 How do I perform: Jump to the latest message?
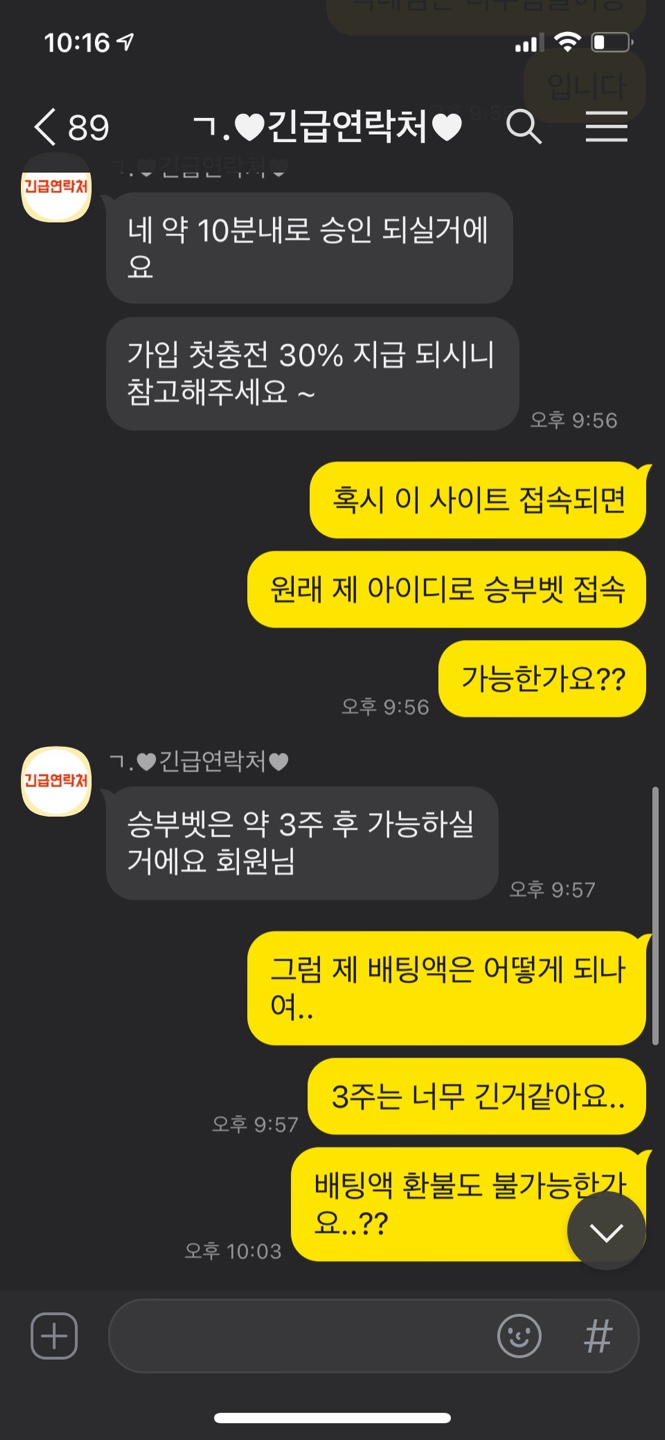point(606,1232)
